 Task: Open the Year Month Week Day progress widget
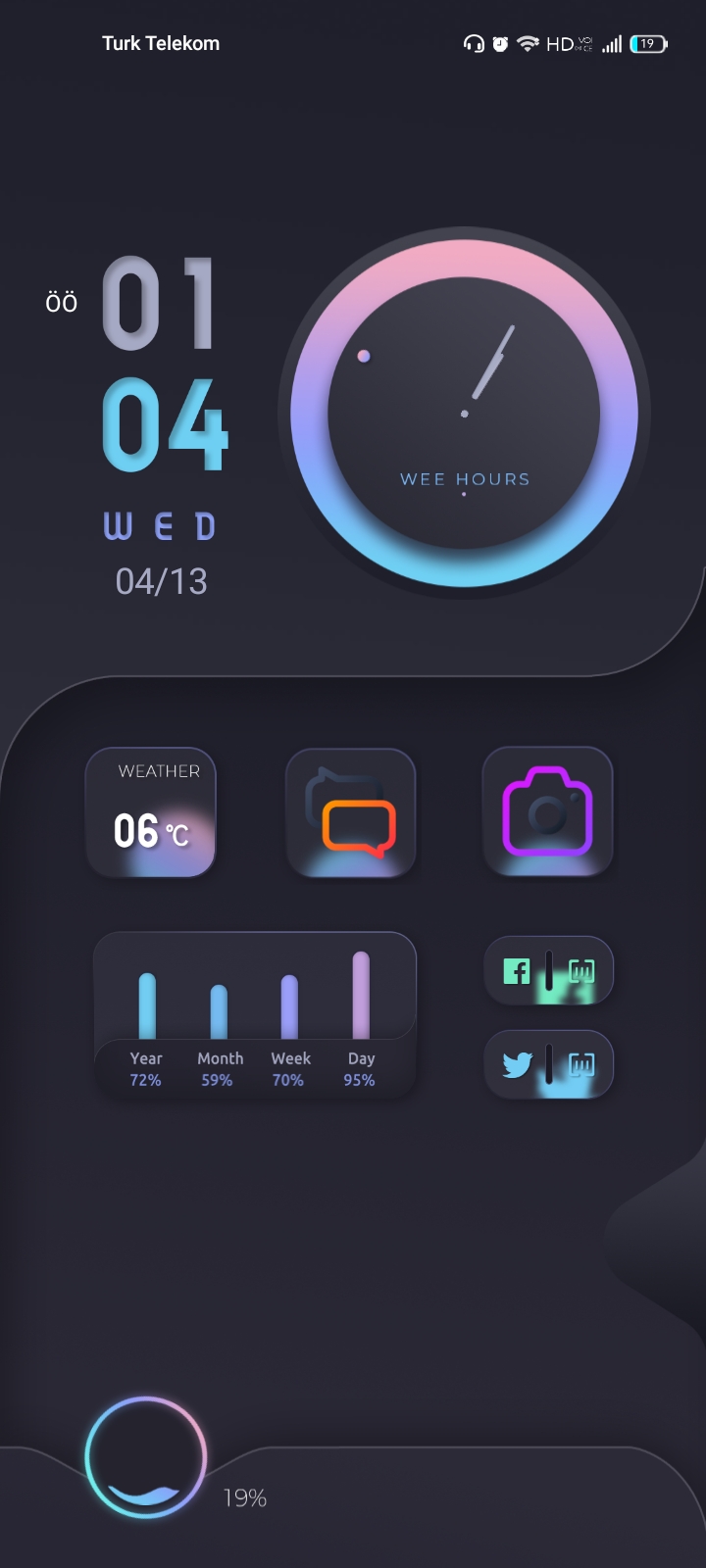click(255, 1015)
